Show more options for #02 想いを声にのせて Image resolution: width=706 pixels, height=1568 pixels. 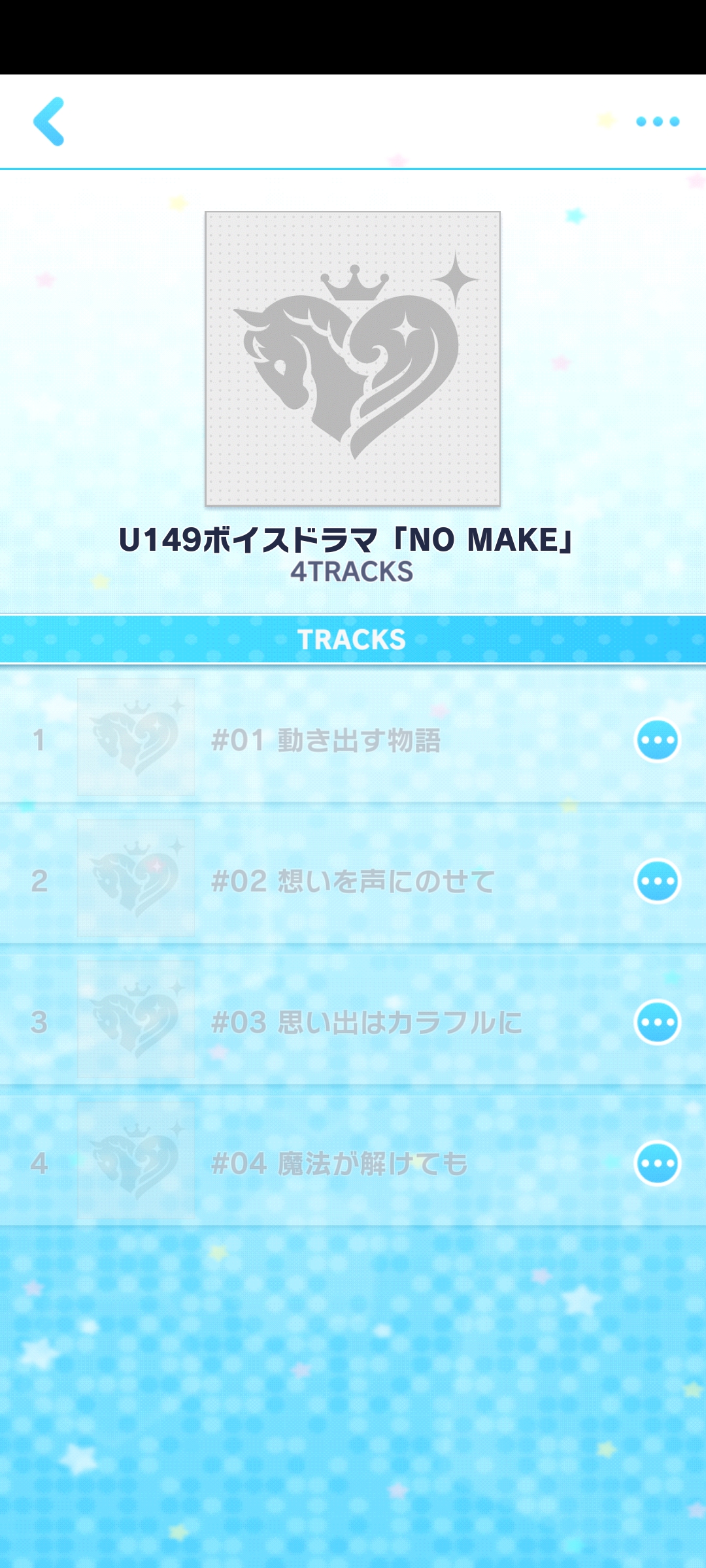coord(657,881)
